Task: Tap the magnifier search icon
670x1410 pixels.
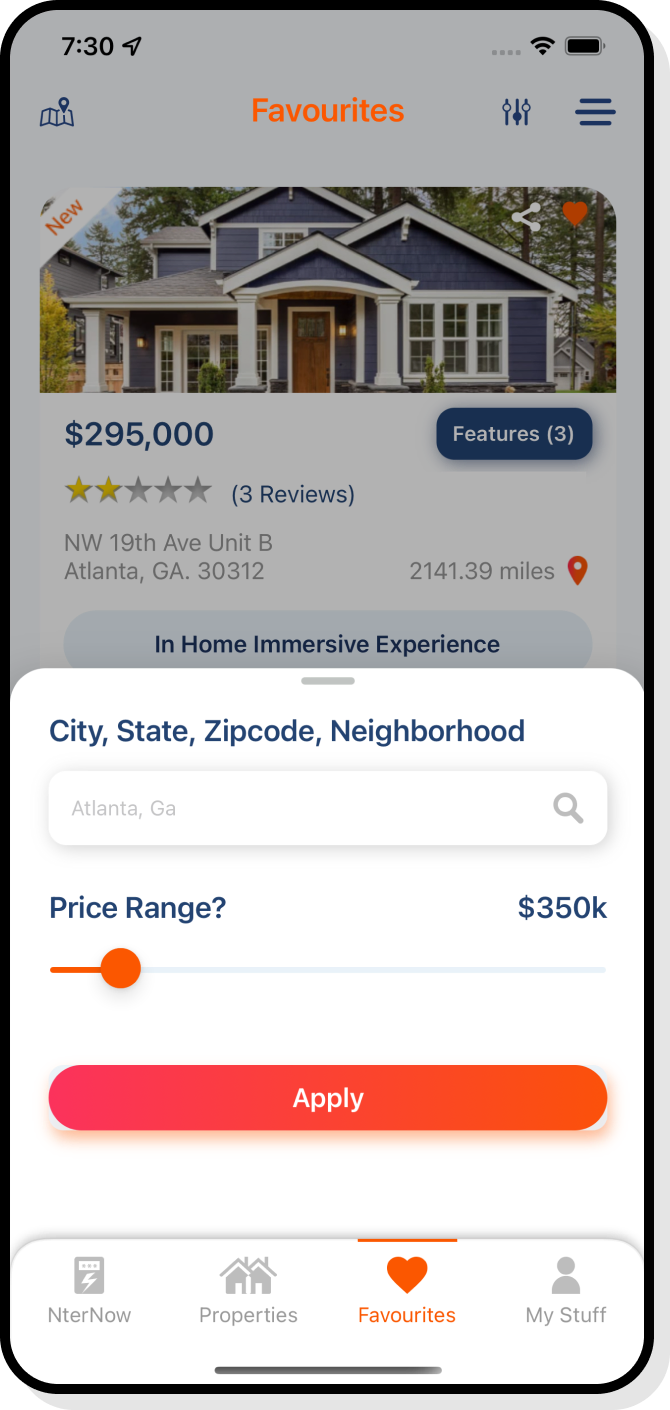Action: point(568,808)
